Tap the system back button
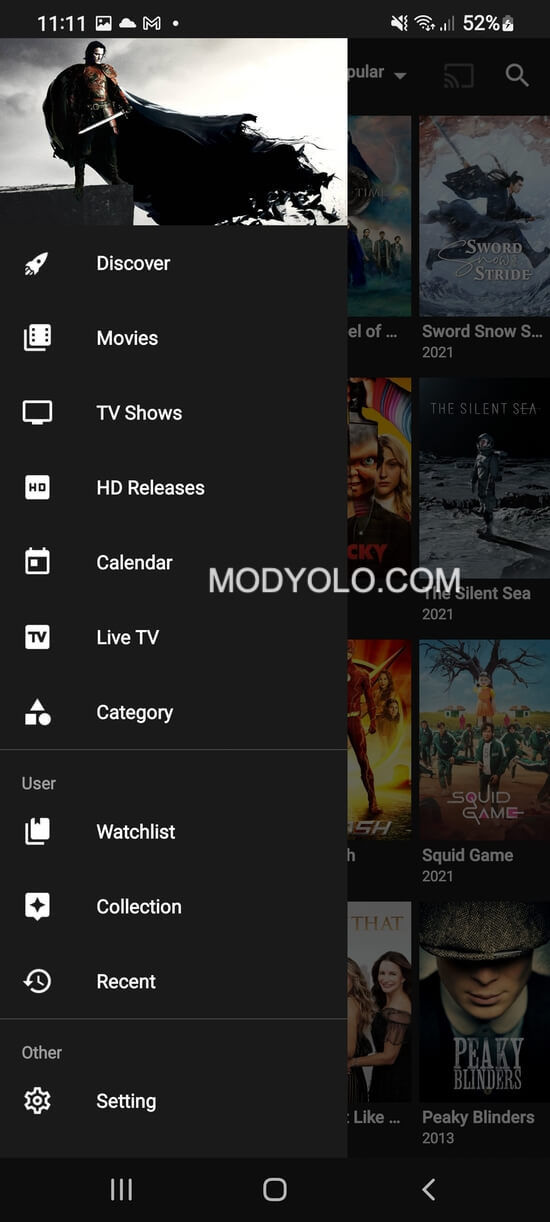Image resolution: width=550 pixels, height=1222 pixels. point(429,1189)
